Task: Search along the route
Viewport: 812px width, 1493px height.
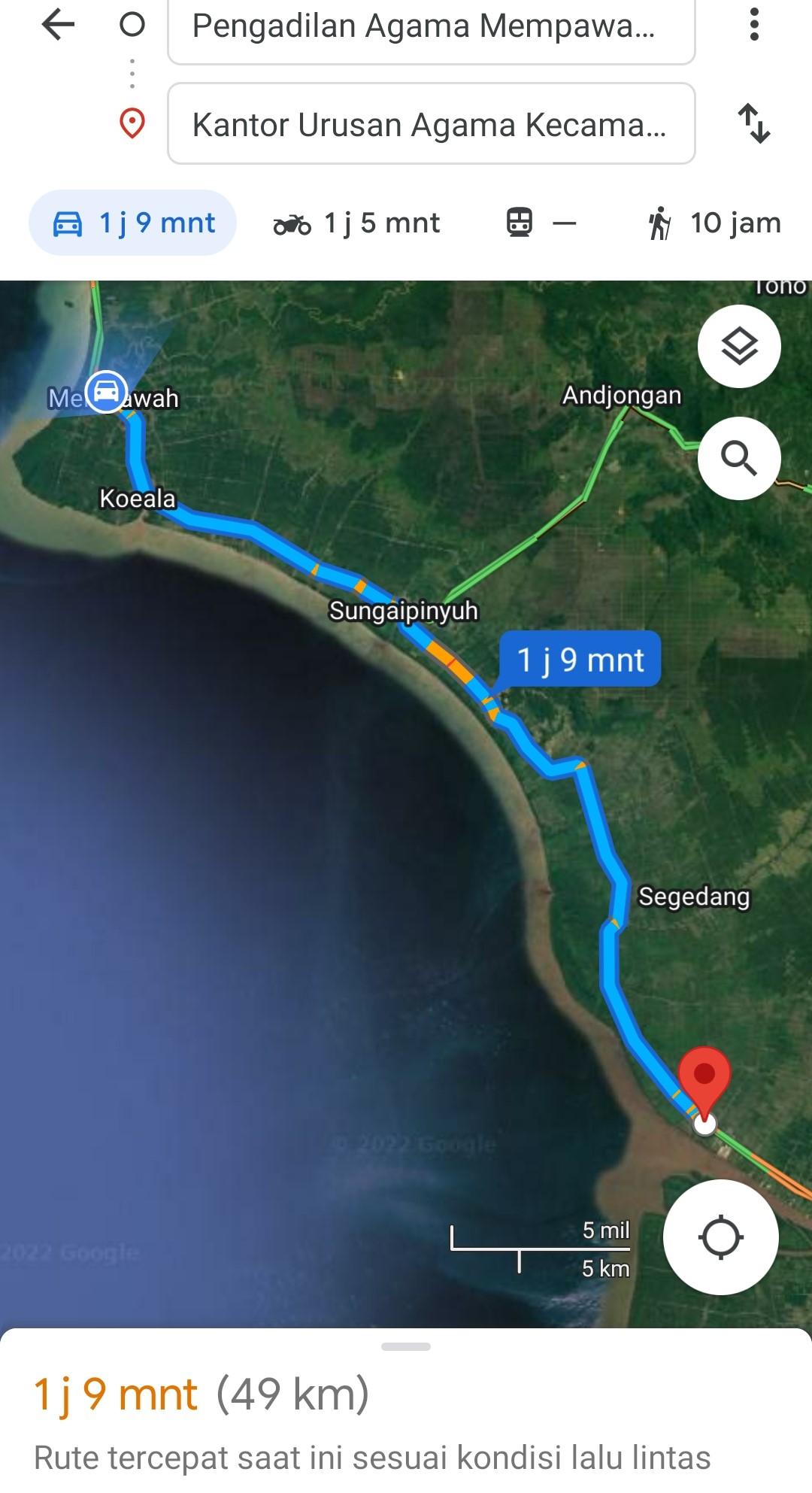Action: pos(739,458)
